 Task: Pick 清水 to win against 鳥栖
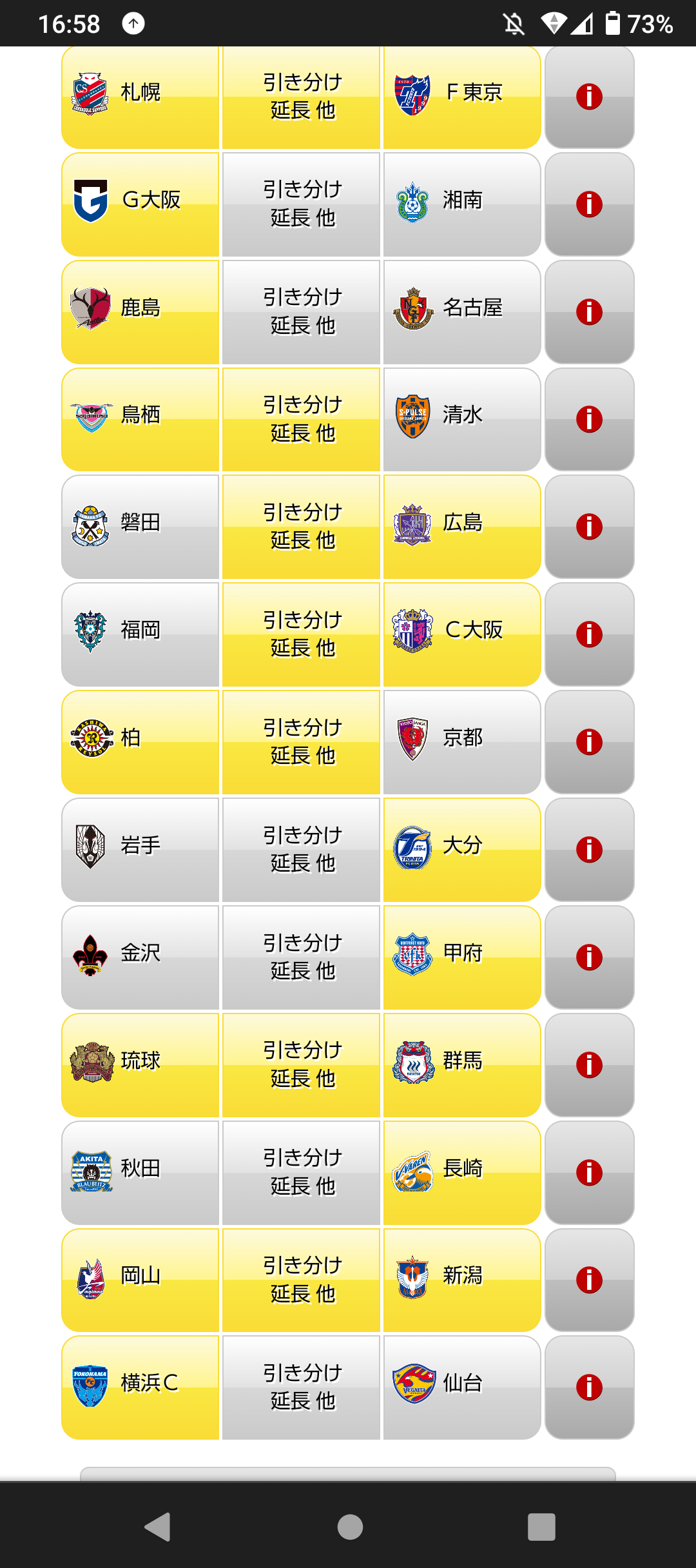click(462, 420)
